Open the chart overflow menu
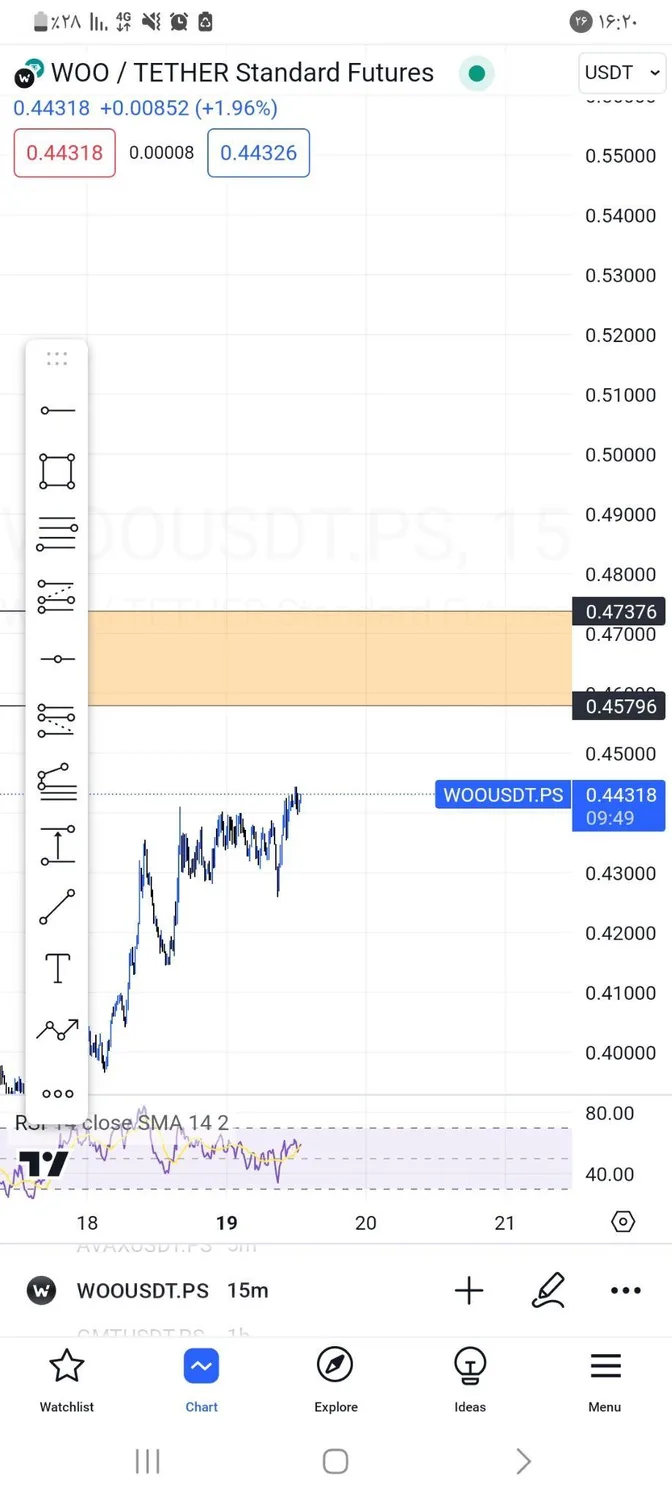Viewport: 672px width, 1500px height. [x=626, y=1291]
